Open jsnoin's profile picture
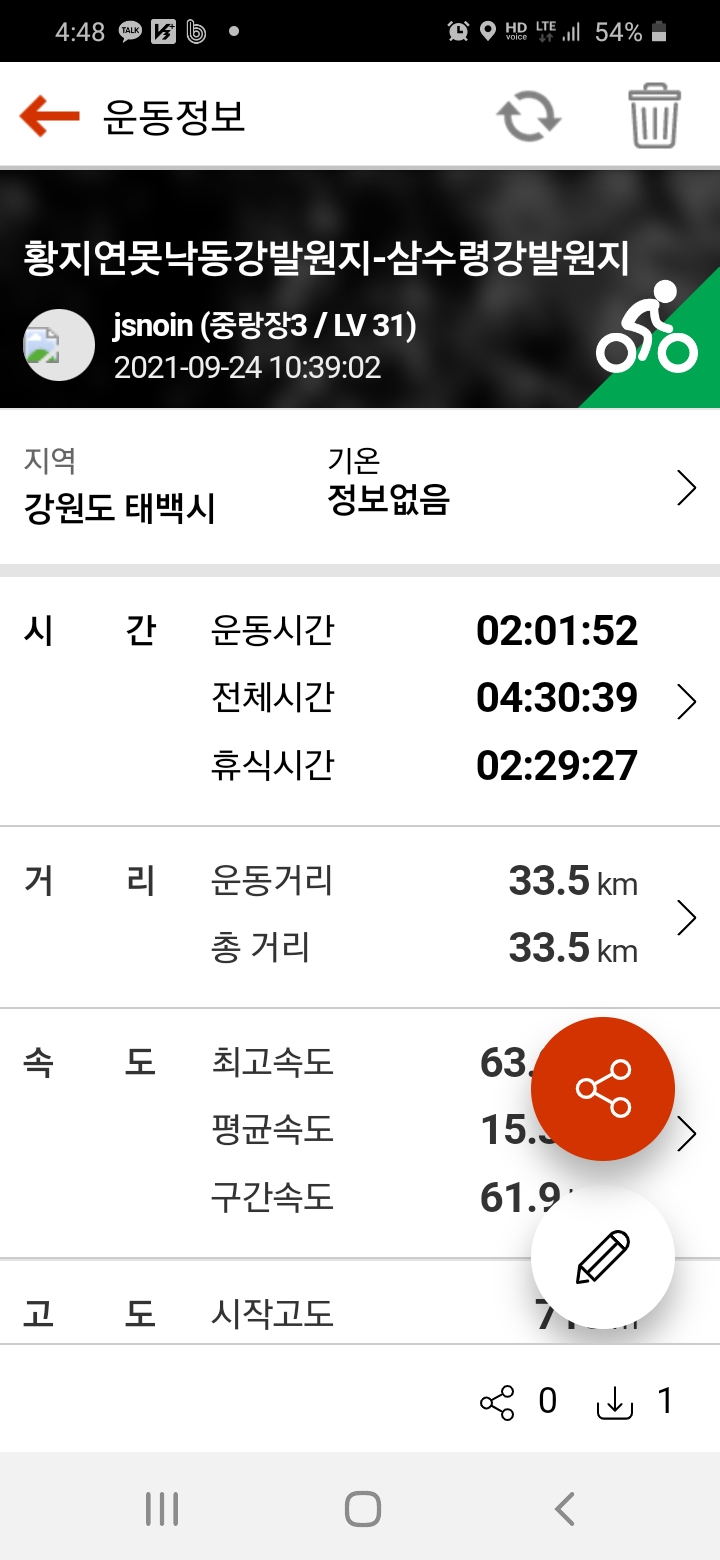Screen dimensions: 720x1560 (x=58, y=345)
